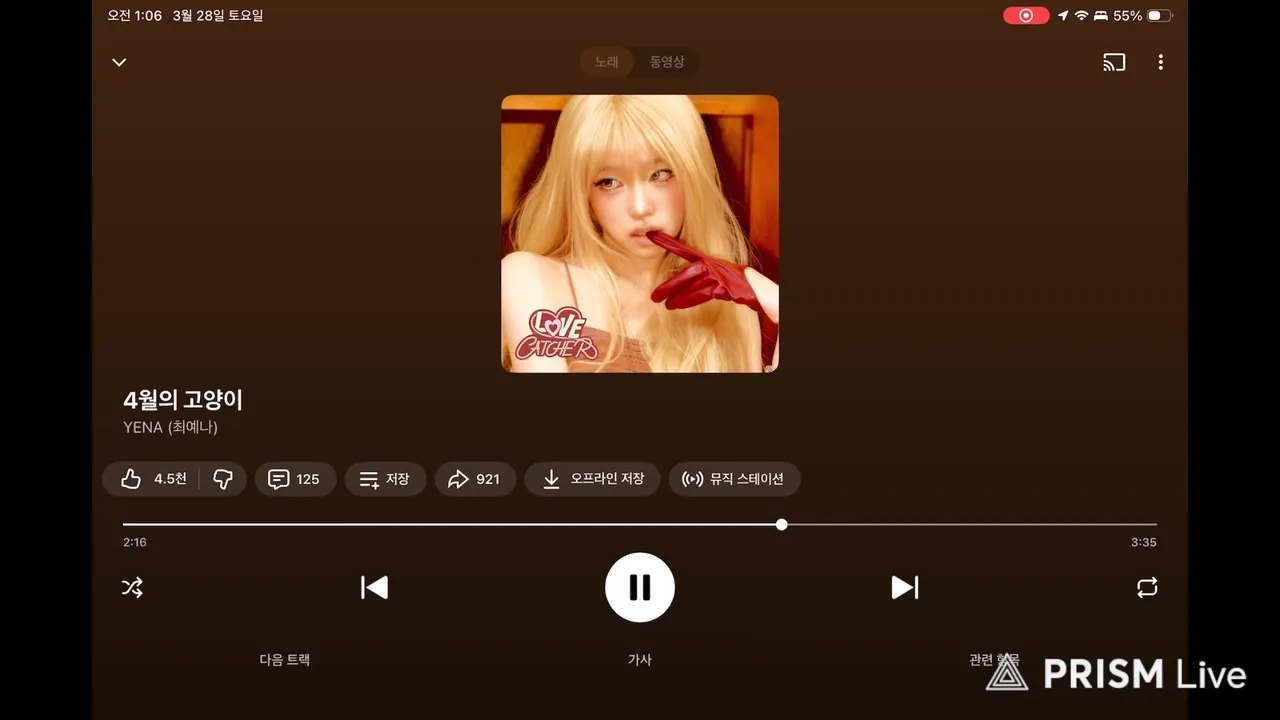
Task: Collapse the player with the down chevron
Action: pos(119,62)
